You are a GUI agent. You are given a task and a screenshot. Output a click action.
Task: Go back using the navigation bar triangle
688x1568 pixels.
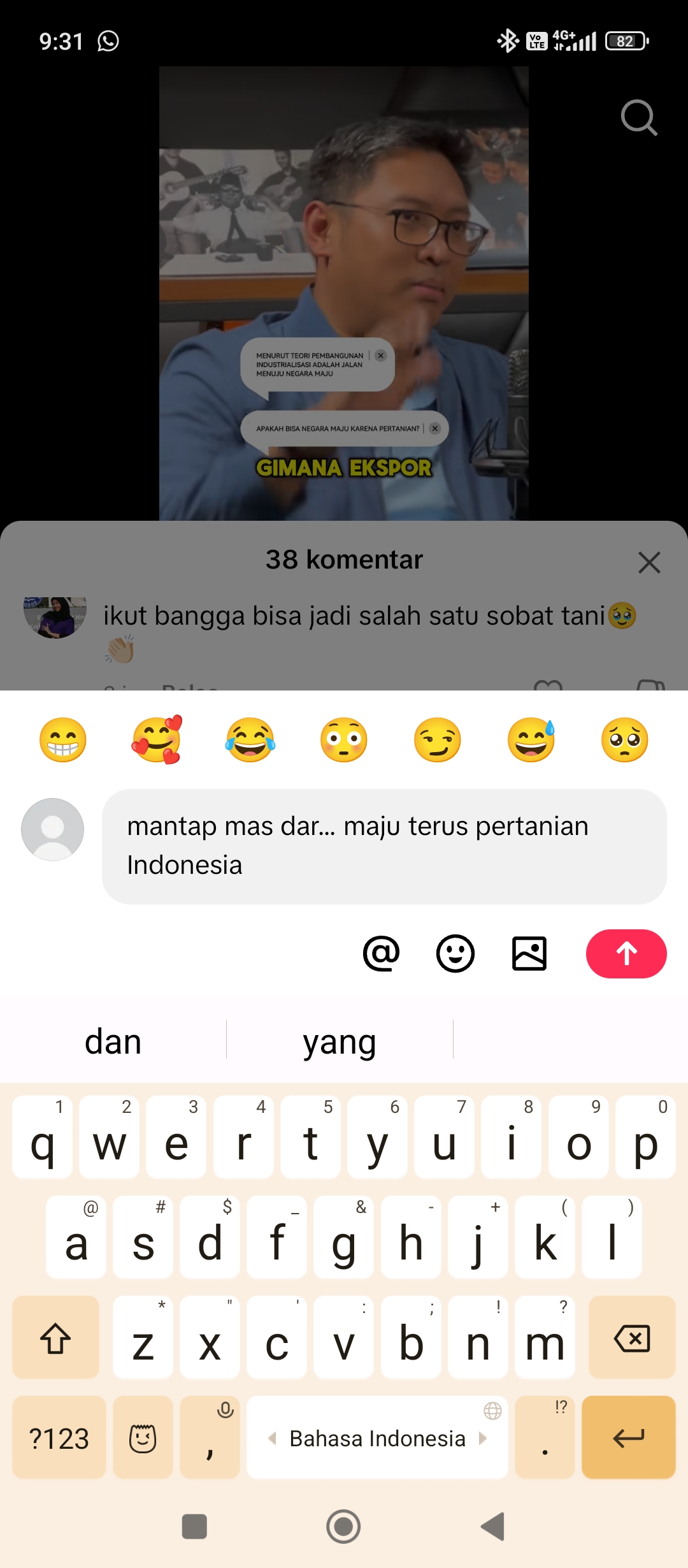(492, 1527)
